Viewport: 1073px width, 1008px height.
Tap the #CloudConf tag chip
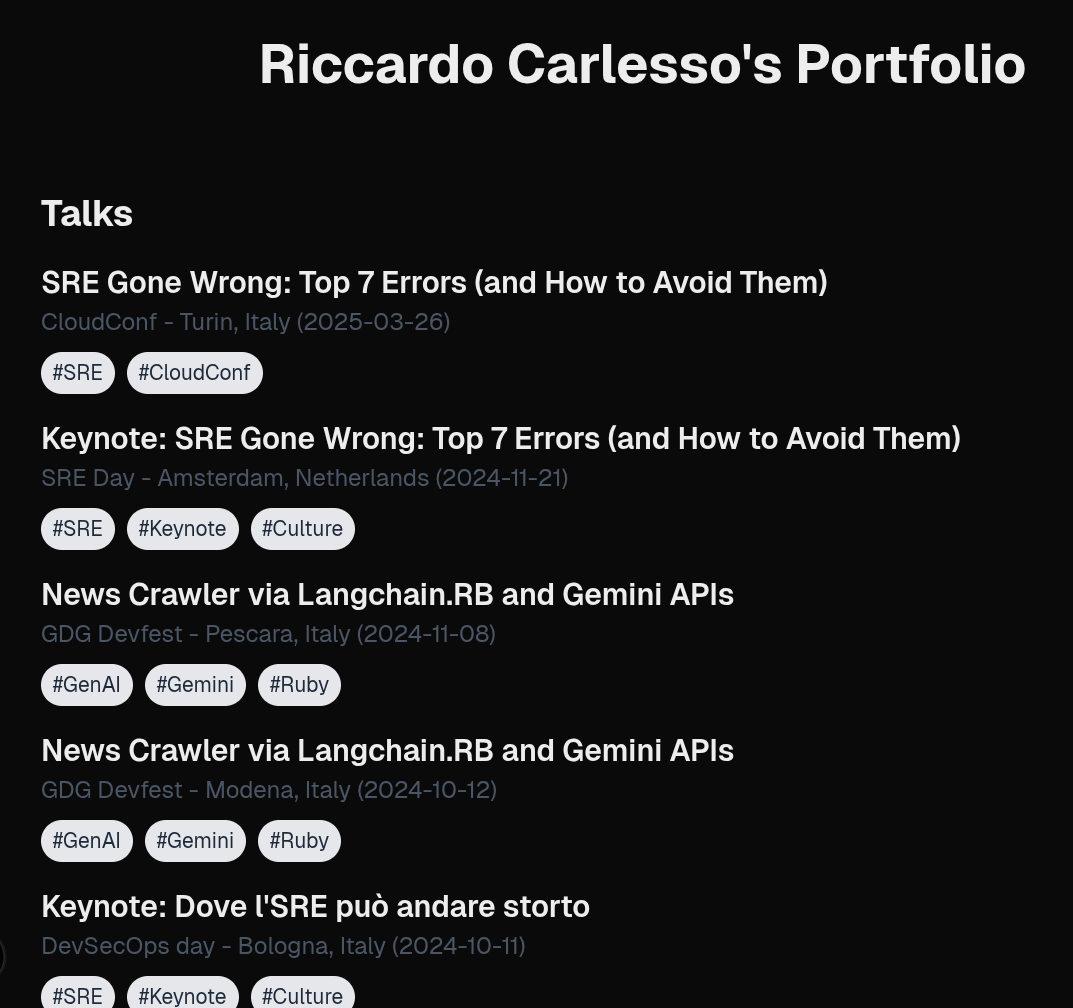pyautogui.click(x=194, y=373)
